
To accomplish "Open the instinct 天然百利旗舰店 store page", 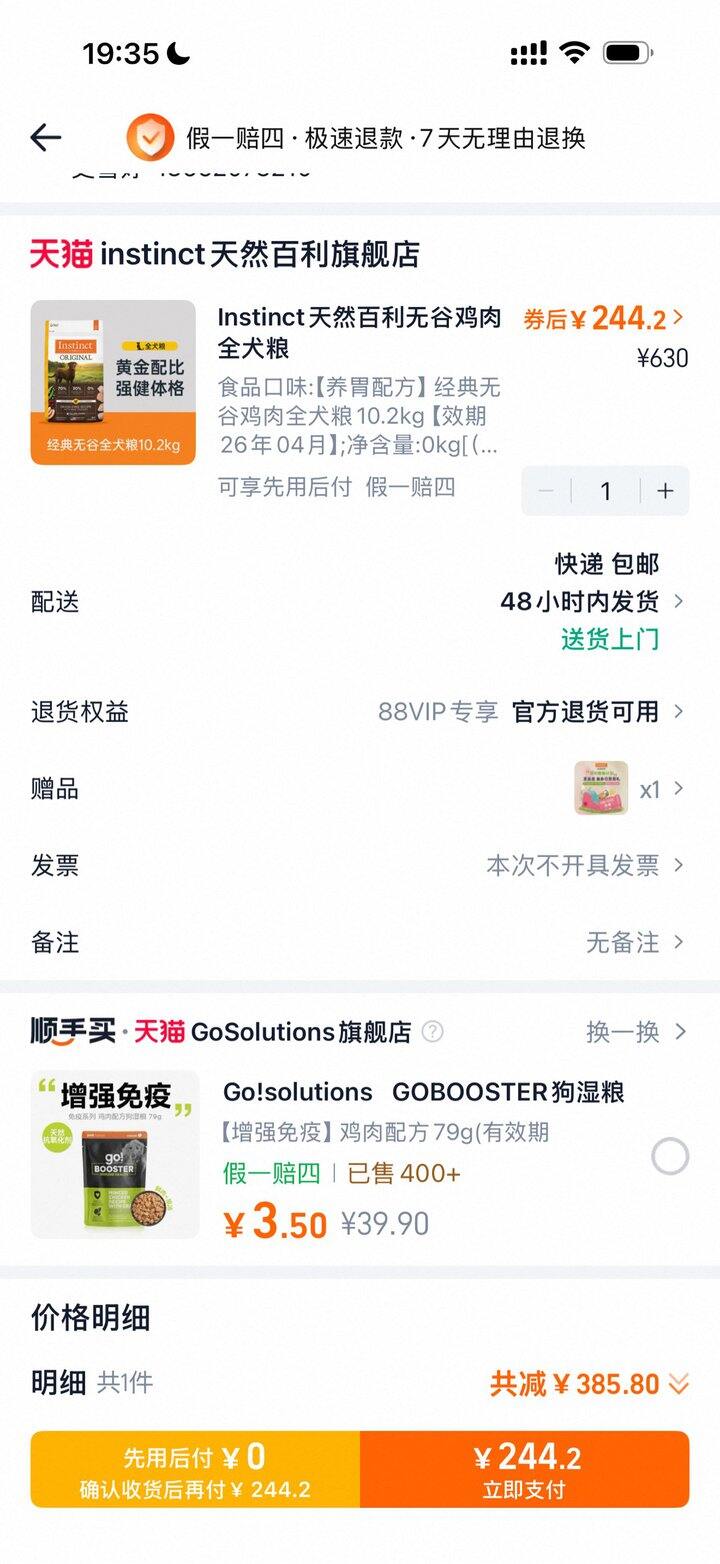I will [x=220, y=255].
